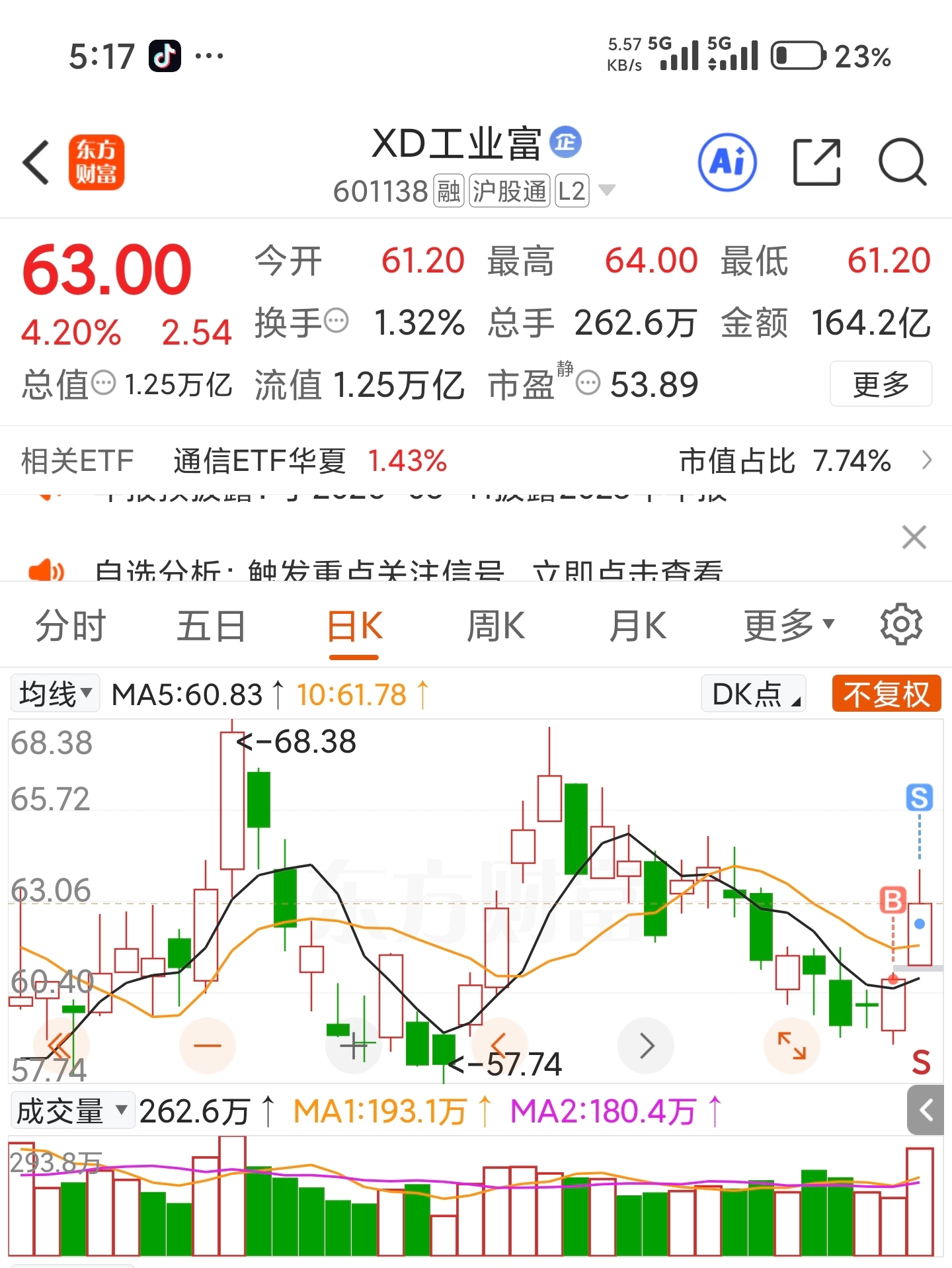
Task: Expand the 更多 chart period dropdown
Action: (789, 626)
